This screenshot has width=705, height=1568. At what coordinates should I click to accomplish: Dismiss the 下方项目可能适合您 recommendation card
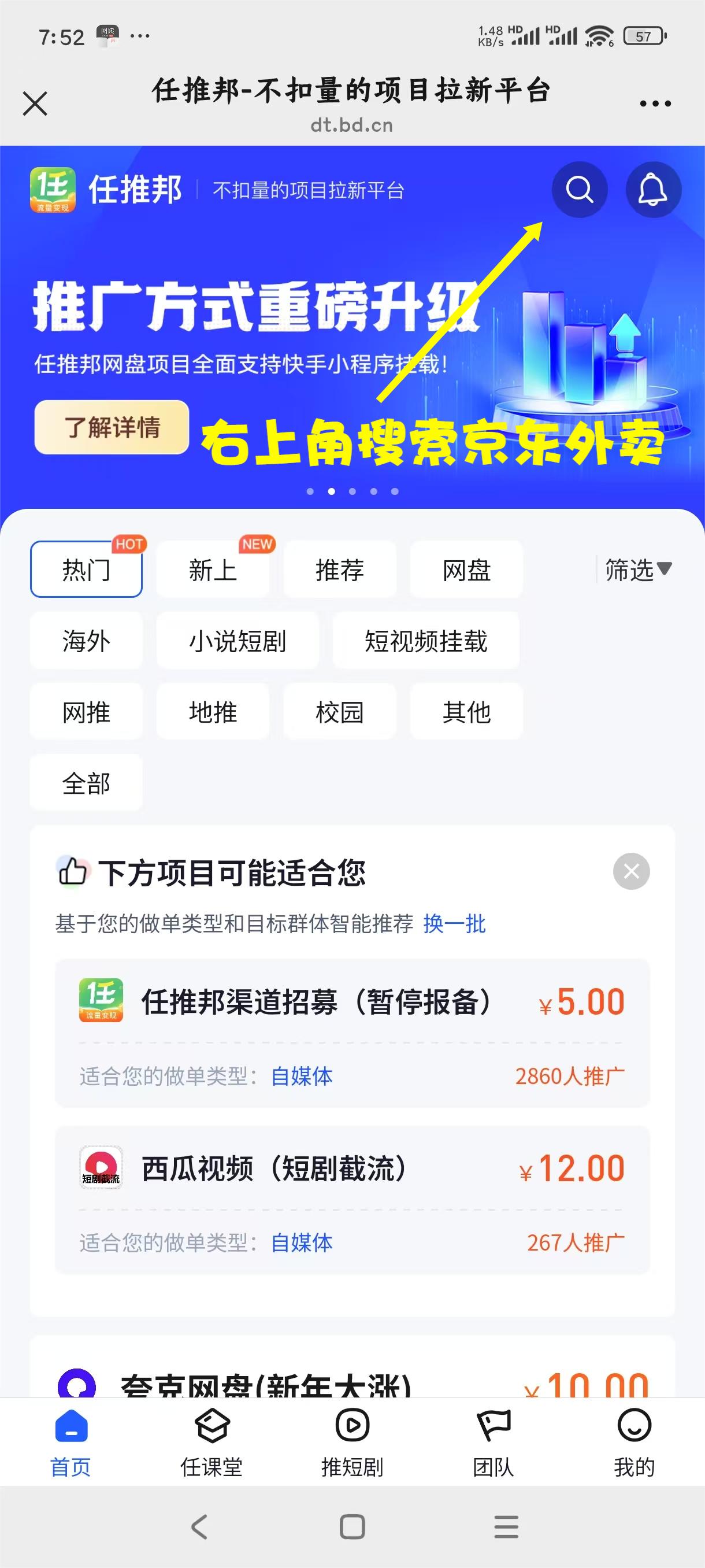[631, 871]
